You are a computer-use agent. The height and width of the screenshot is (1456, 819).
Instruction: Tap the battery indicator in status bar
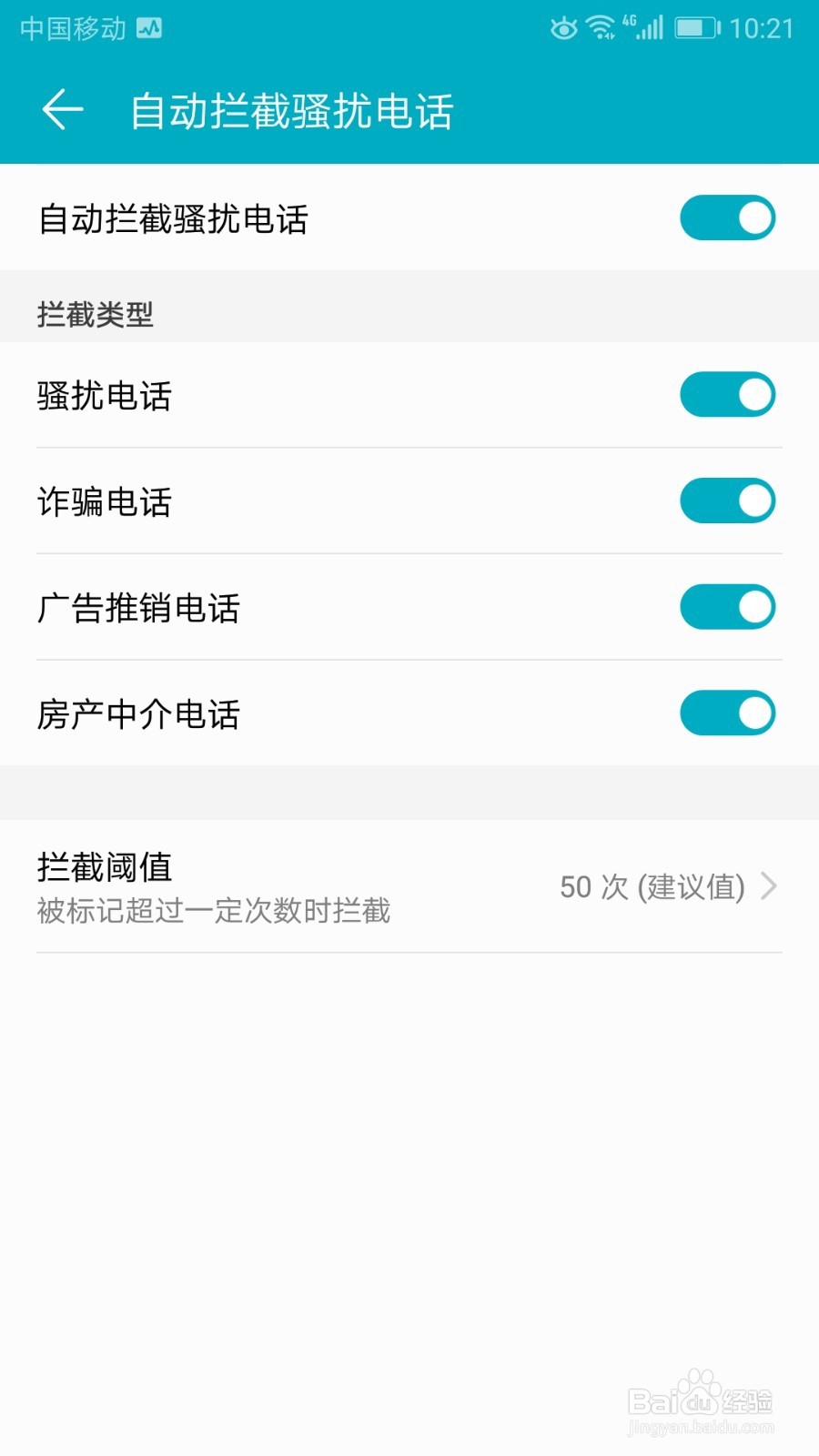tap(694, 28)
